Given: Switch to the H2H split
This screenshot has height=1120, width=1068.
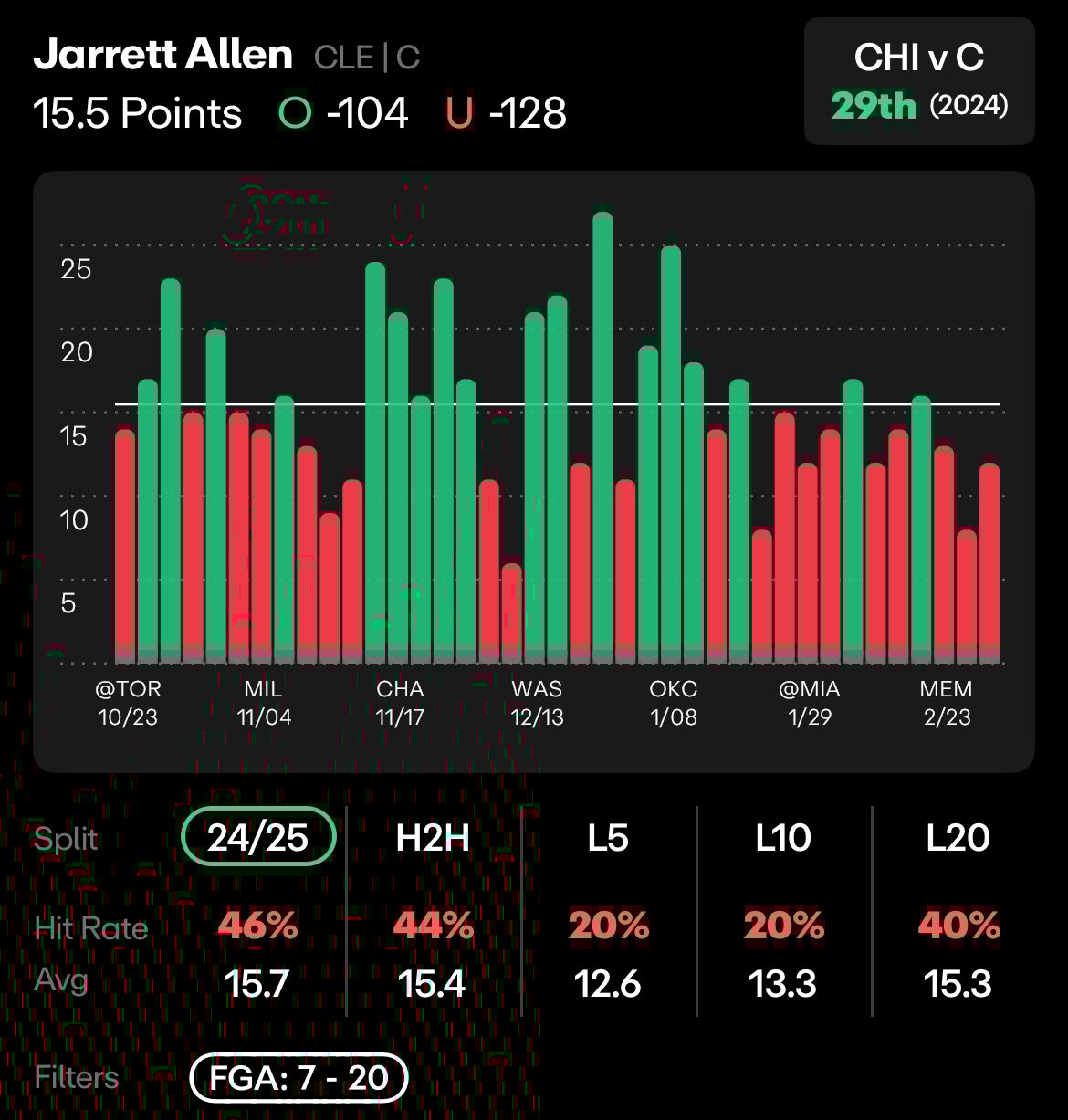Looking at the screenshot, I should (433, 837).
